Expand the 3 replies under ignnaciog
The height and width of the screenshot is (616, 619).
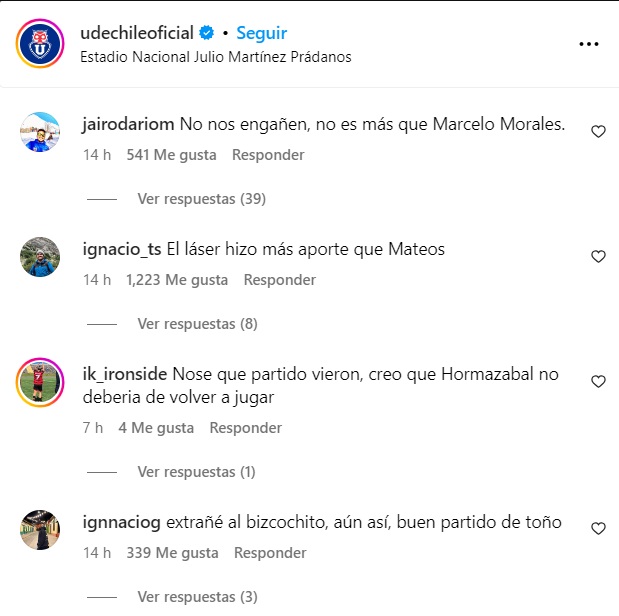tap(197, 597)
